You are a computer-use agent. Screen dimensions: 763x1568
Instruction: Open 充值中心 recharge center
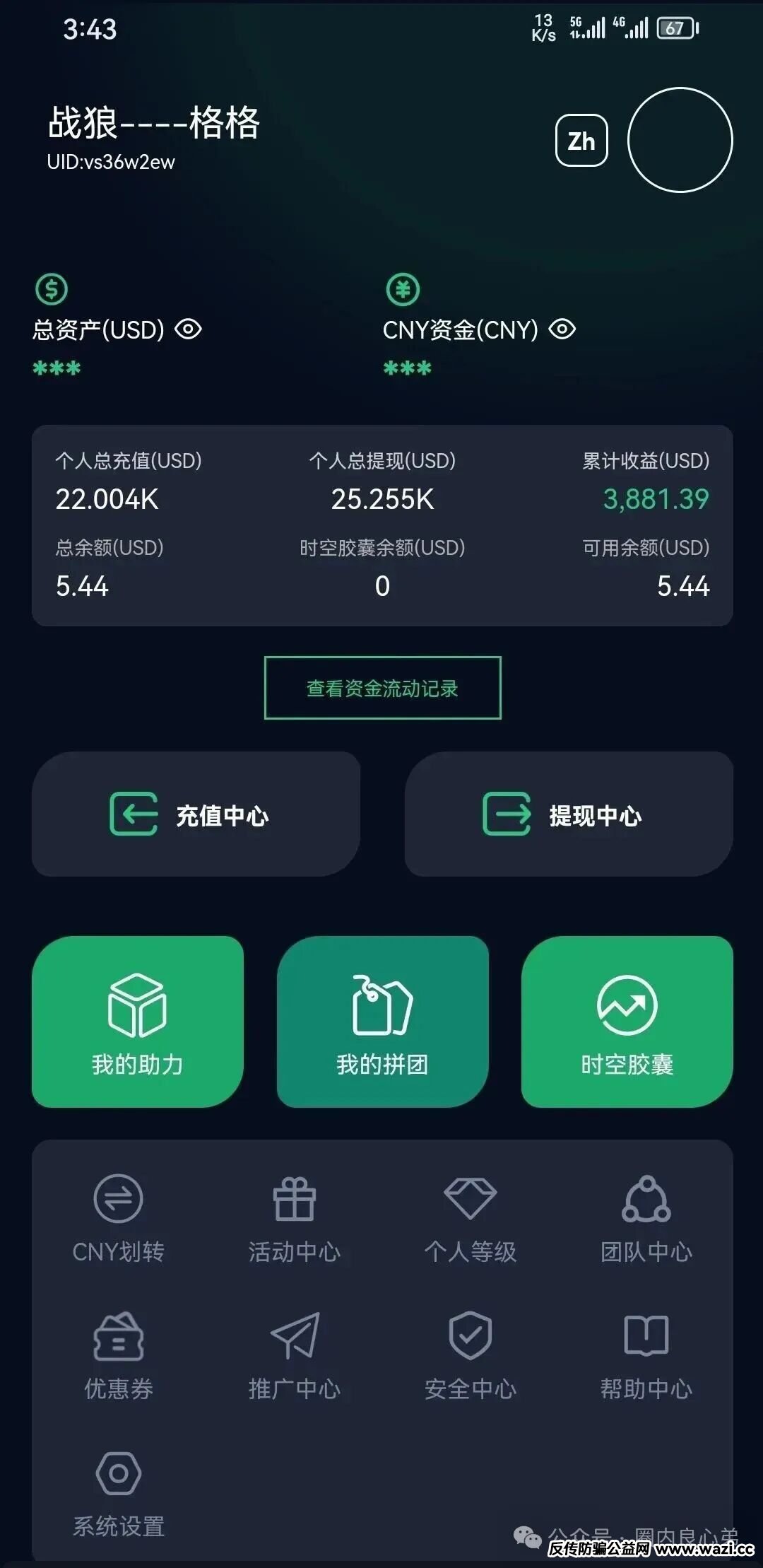[x=196, y=814]
